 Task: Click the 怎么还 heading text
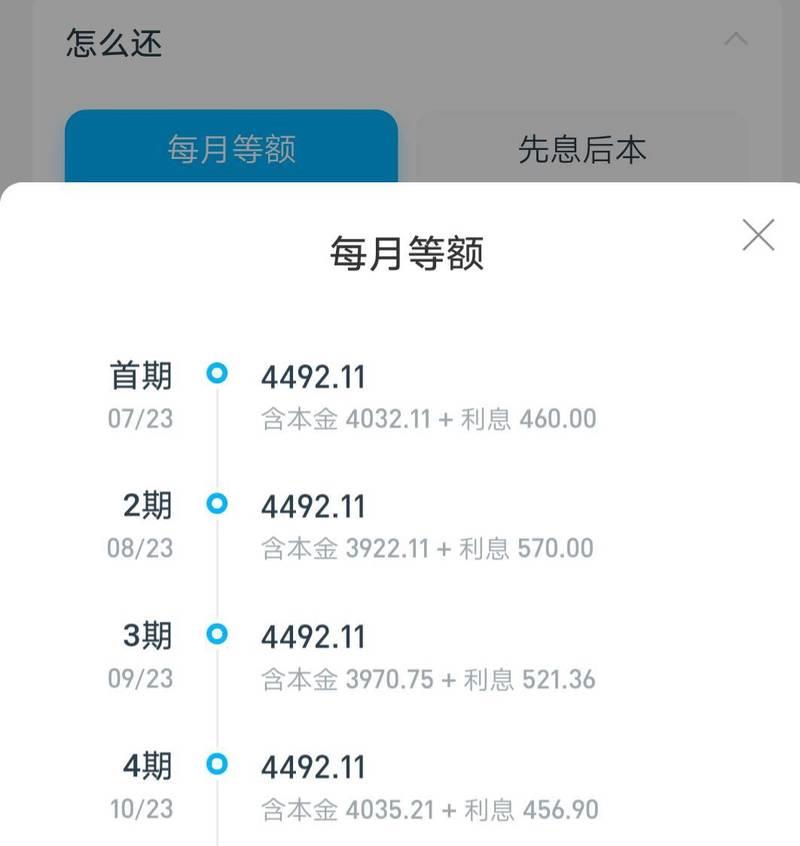click(x=112, y=42)
